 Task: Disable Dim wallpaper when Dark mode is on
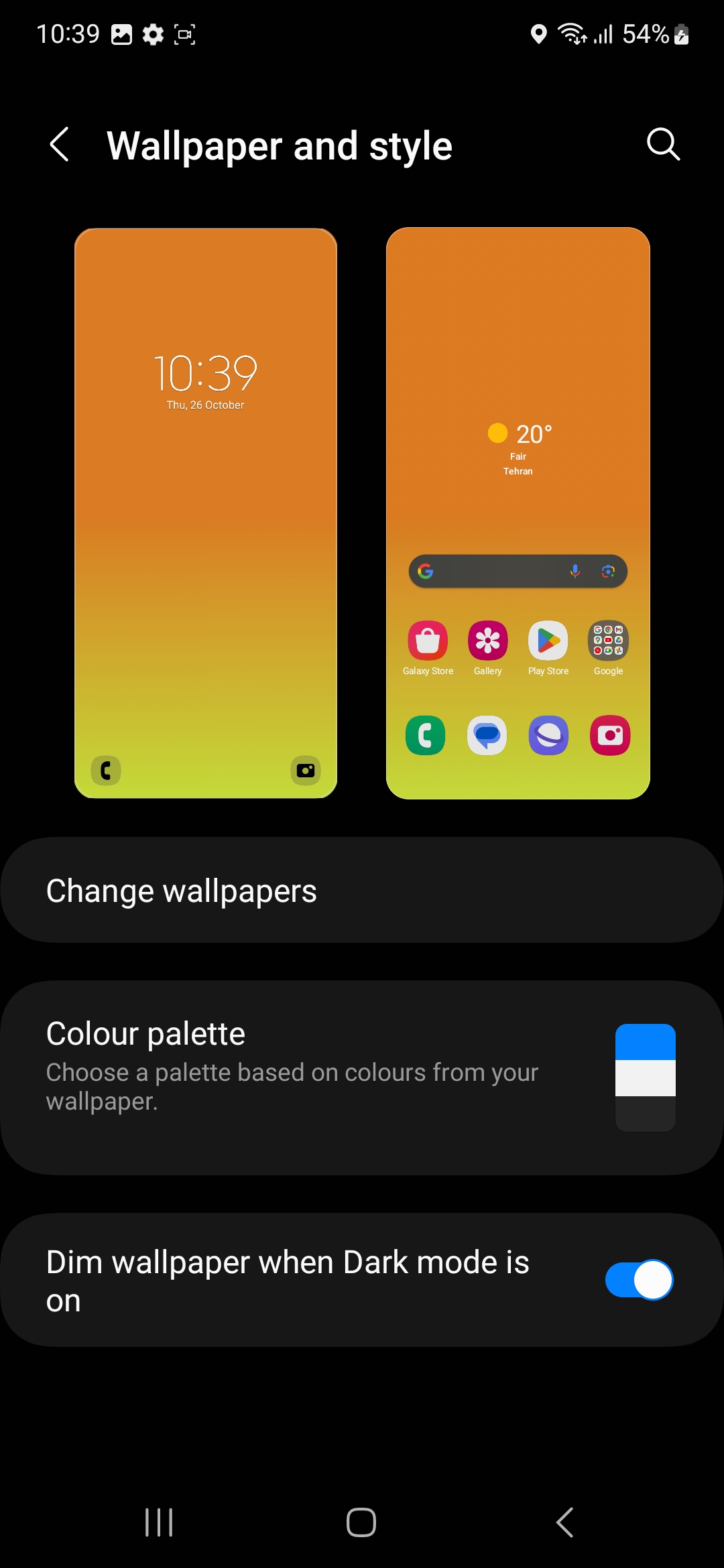click(638, 1280)
